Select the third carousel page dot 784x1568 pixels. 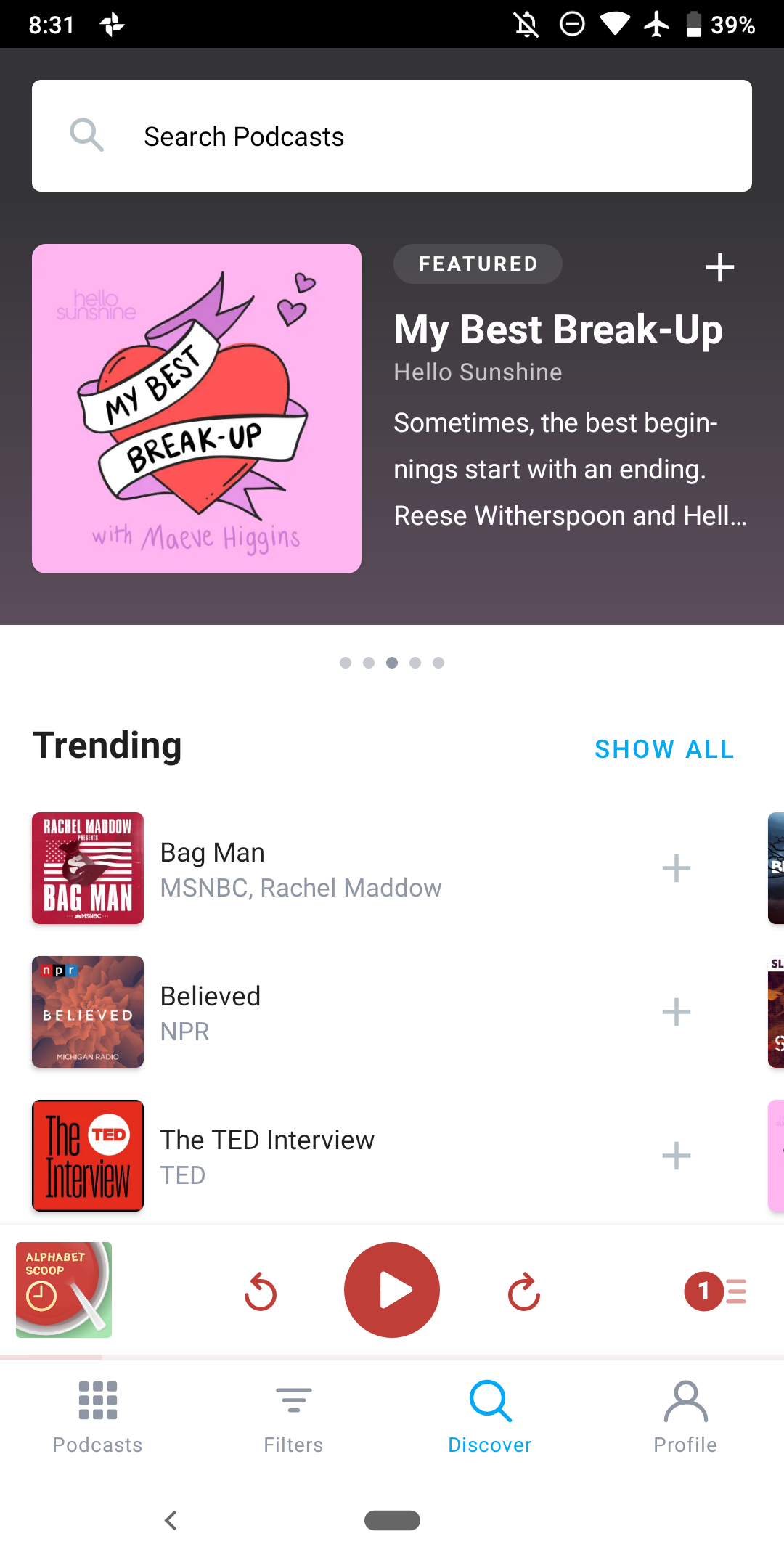coord(392,662)
